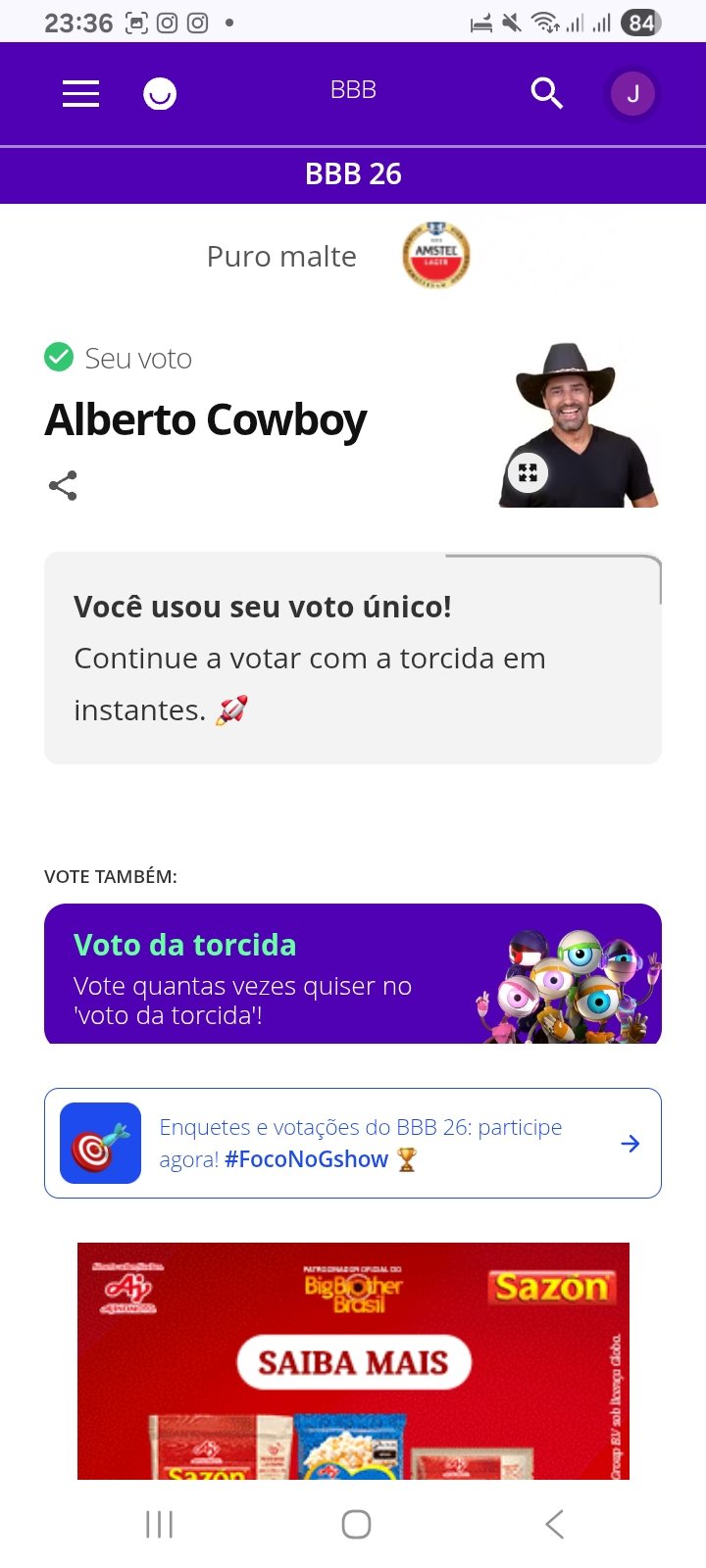Open the hamburger navigation menu

pos(80,93)
